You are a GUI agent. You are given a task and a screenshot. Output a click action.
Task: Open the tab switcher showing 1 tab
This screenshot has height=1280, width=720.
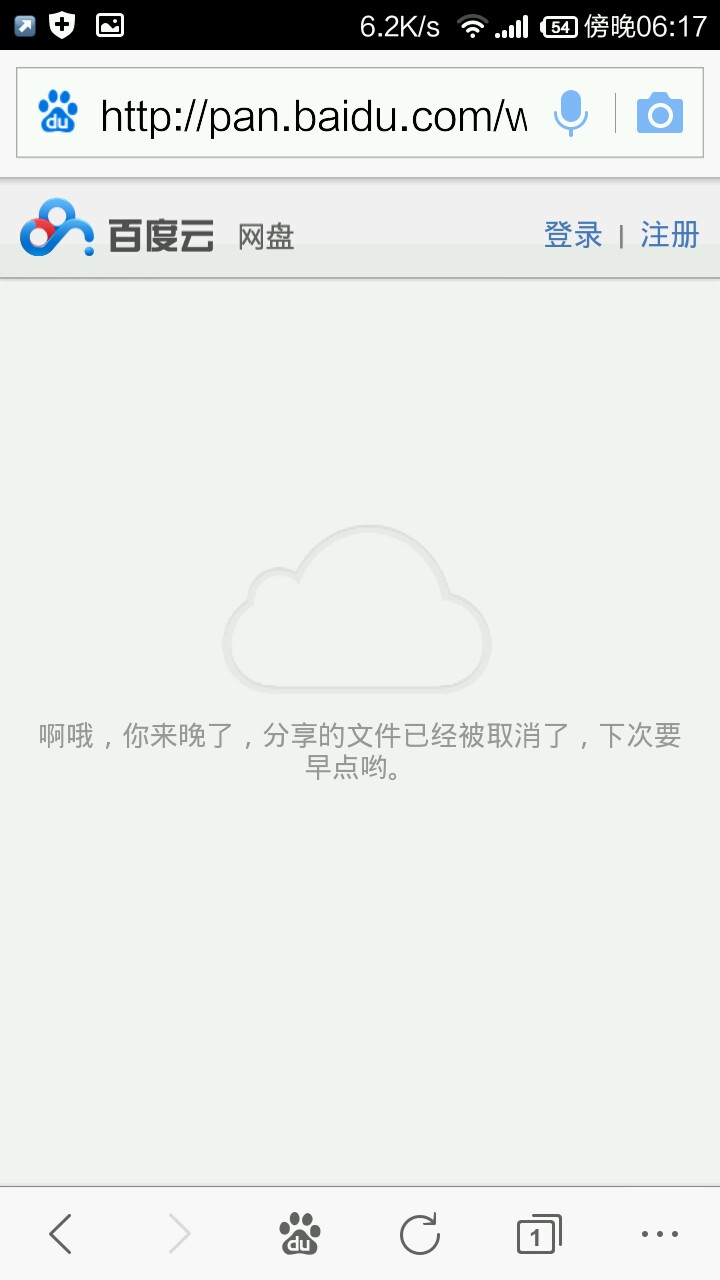tap(539, 1234)
